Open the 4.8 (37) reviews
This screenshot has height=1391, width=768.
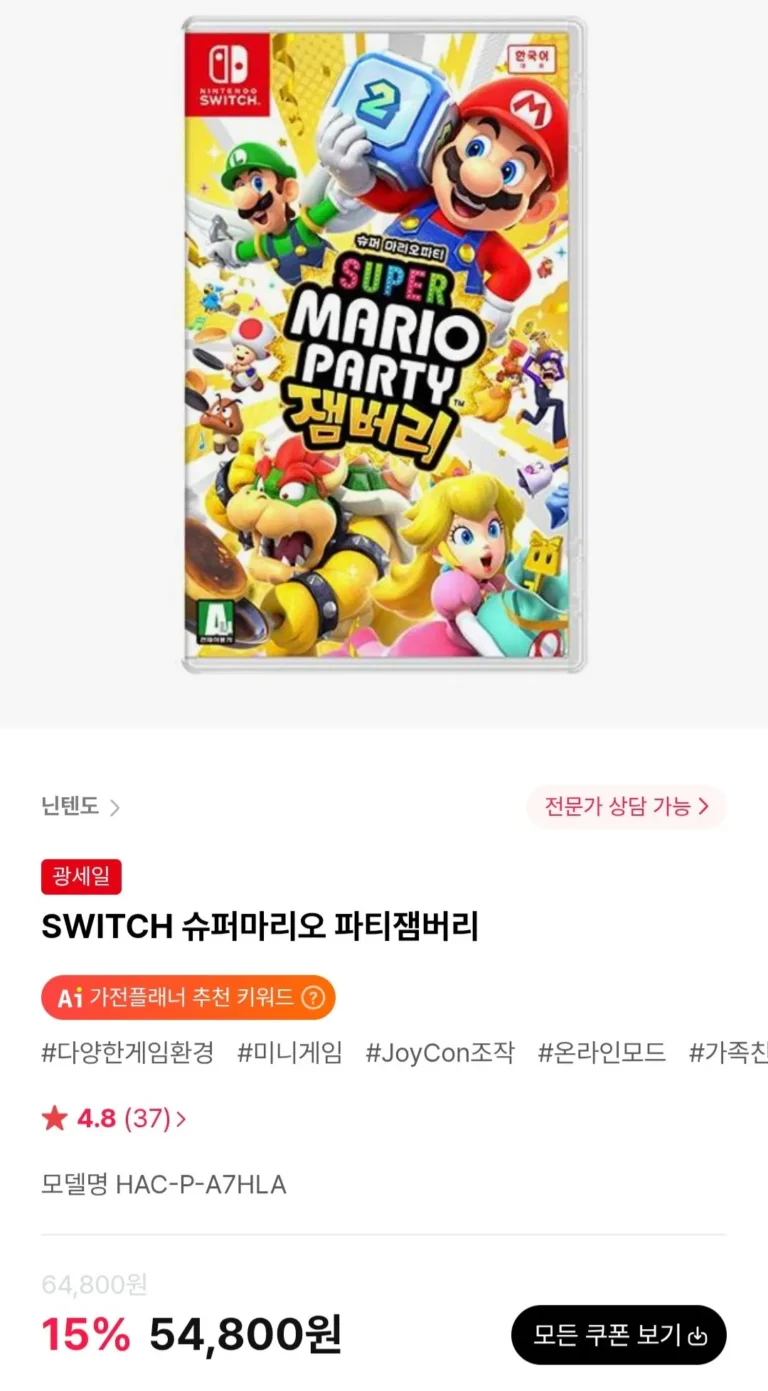113,1119
